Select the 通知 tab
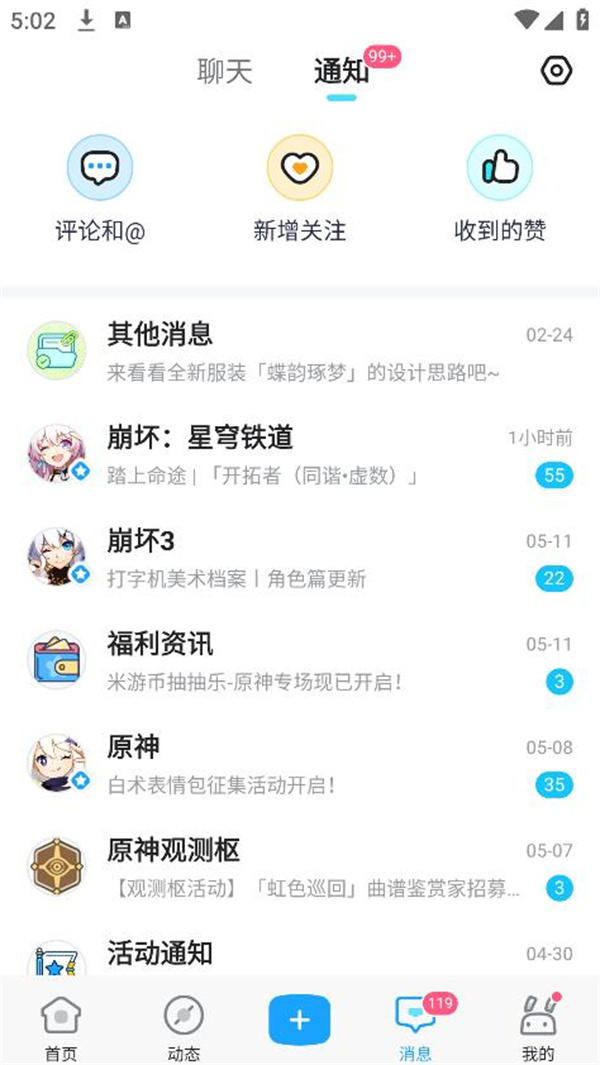The width and height of the screenshot is (600, 1065). click(x=341, y=72)
